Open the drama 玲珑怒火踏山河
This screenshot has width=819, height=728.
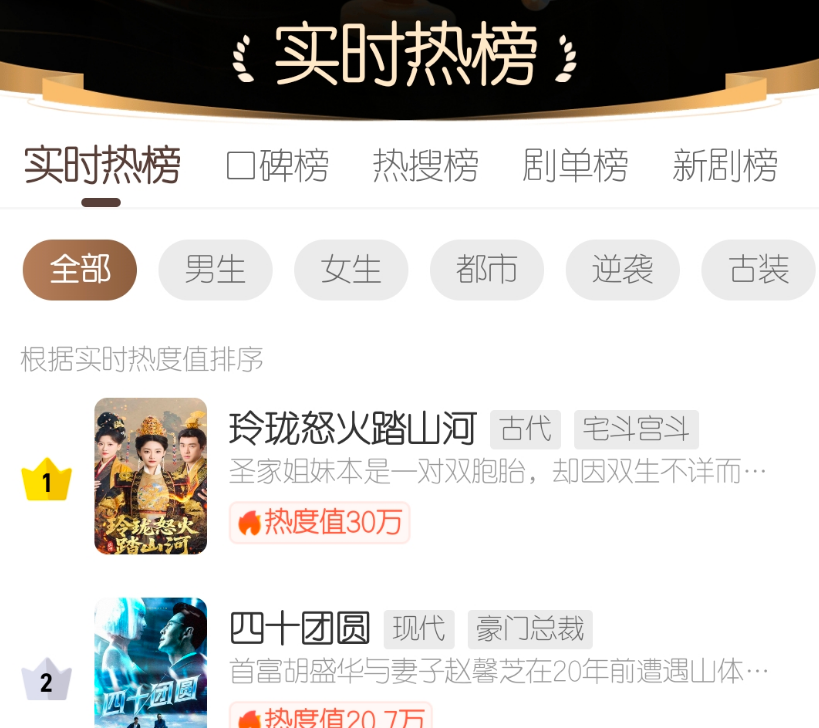click(x=352, y=429)
